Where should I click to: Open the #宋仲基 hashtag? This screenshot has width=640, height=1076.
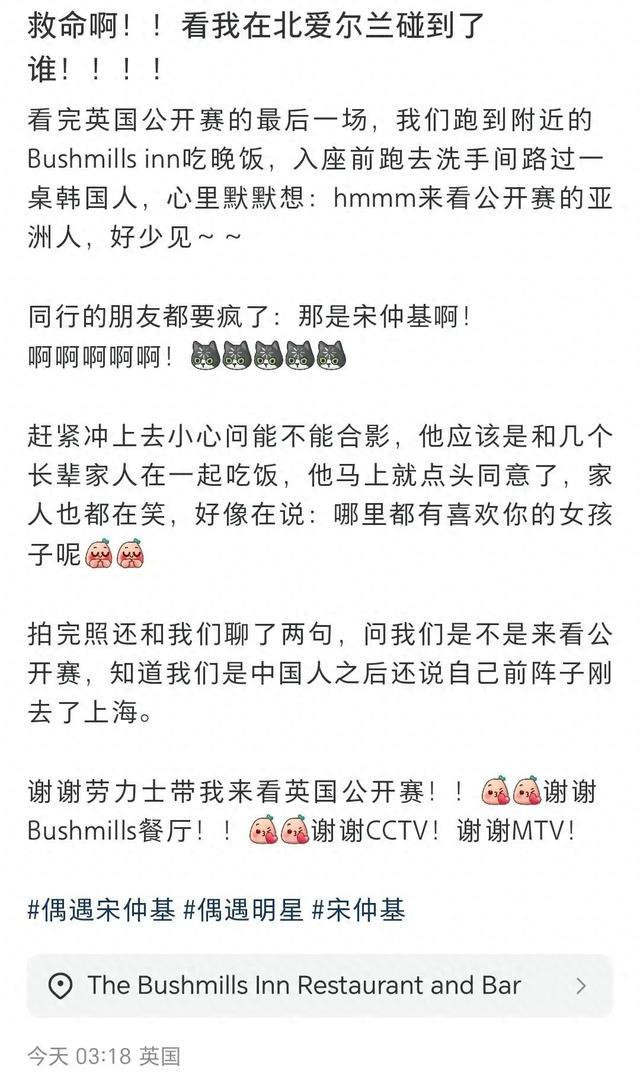point(359,910)
